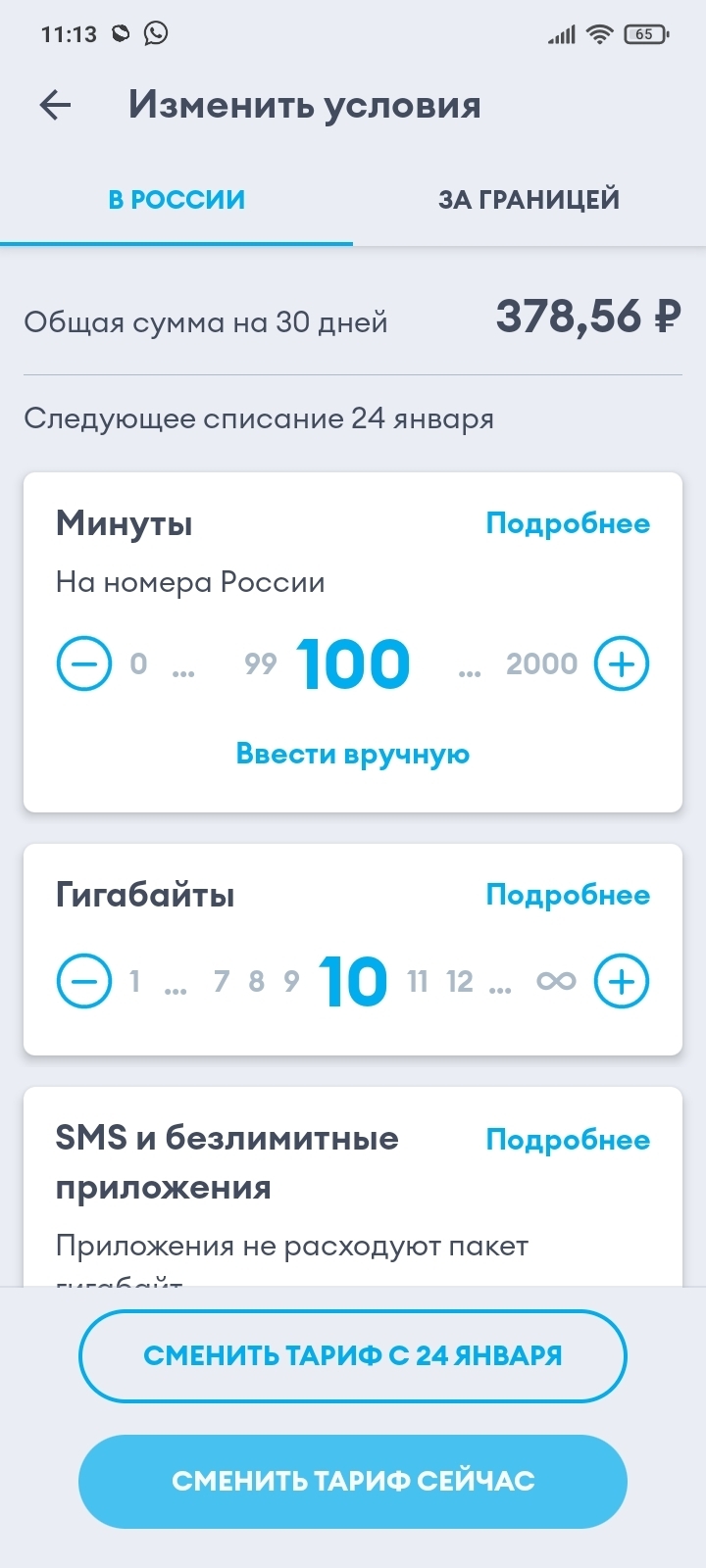Viewport: 706px width, 1568px height.
Task: Choose 12 gigabytes on the scale
Action: point(459,981)
